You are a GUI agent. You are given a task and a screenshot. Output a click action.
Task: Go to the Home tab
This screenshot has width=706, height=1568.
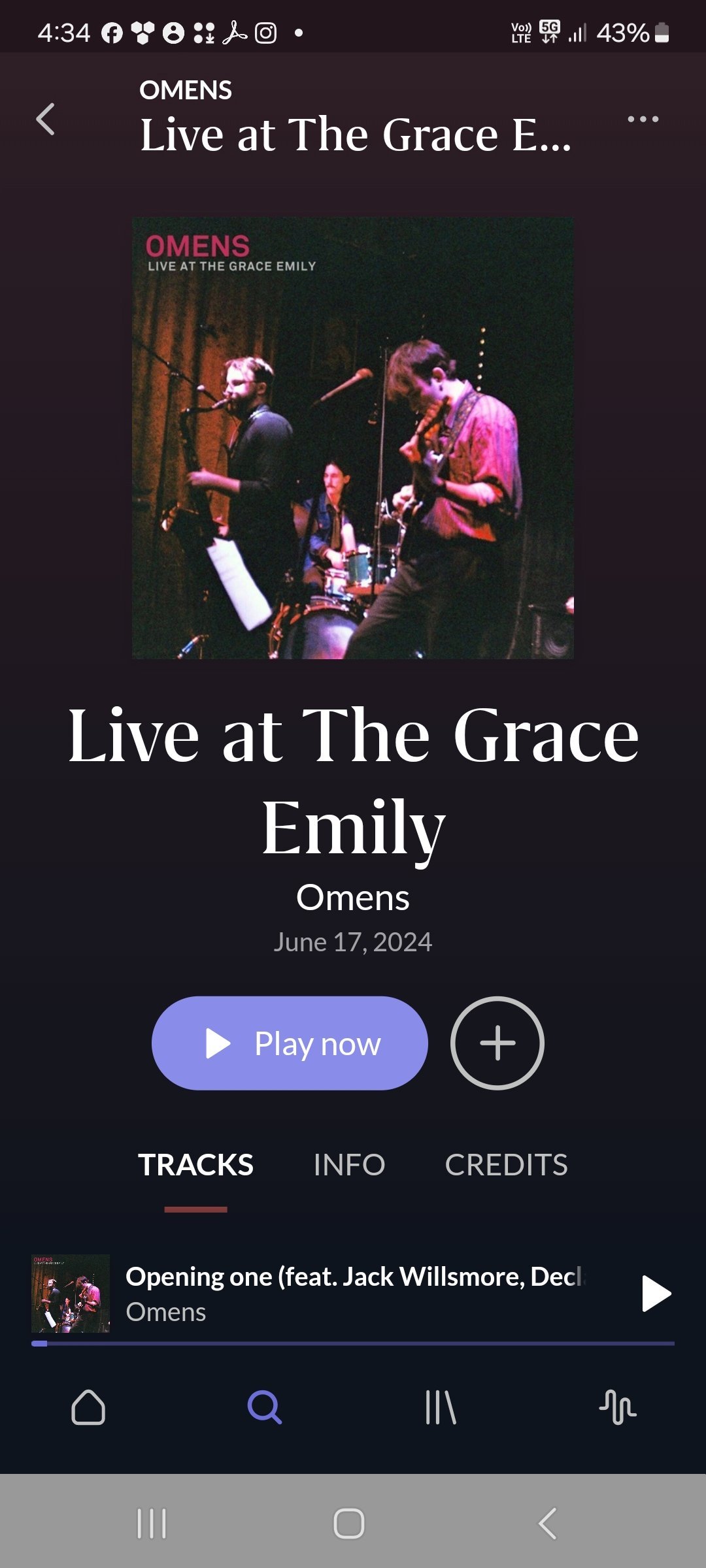coord(88,1407)
